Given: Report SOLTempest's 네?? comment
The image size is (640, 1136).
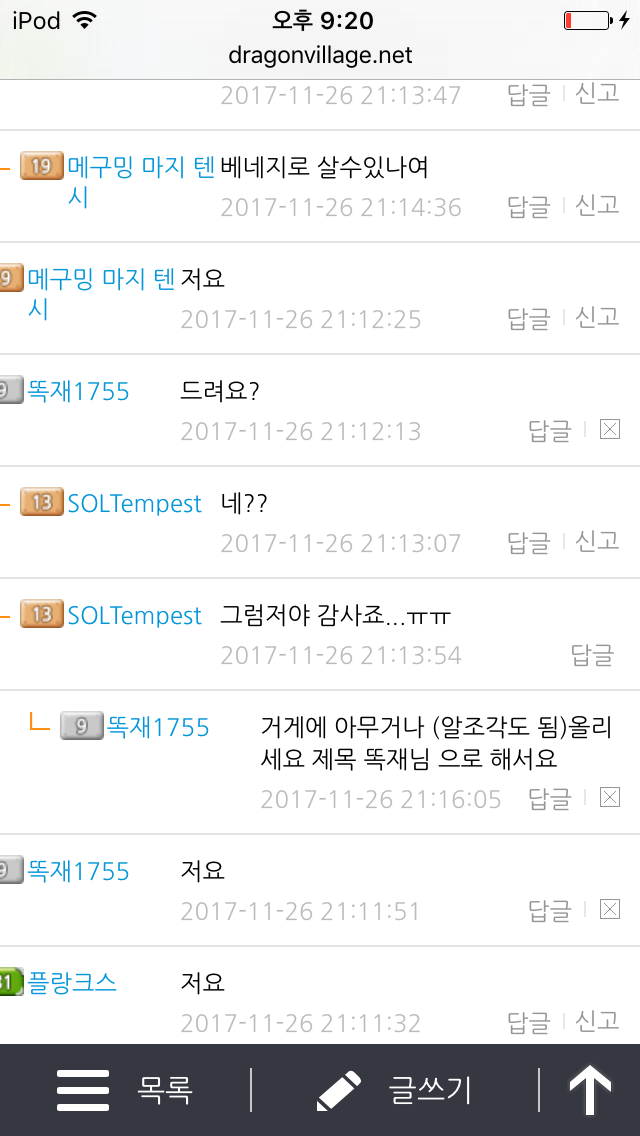Looking at the screenshot, I should [597, 542].
